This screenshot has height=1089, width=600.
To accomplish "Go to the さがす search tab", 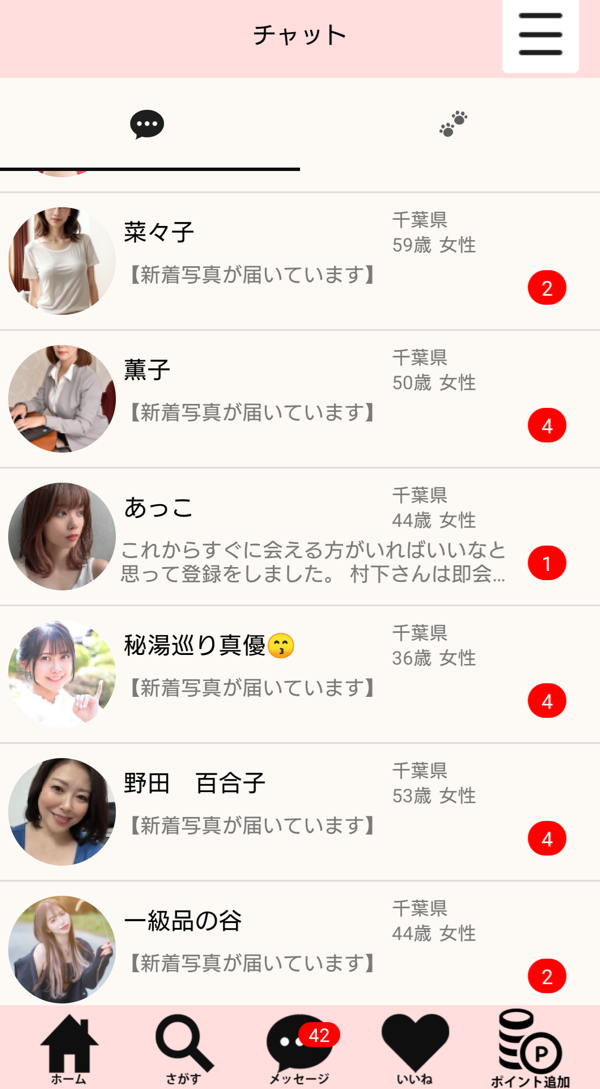I will 184,1048.
